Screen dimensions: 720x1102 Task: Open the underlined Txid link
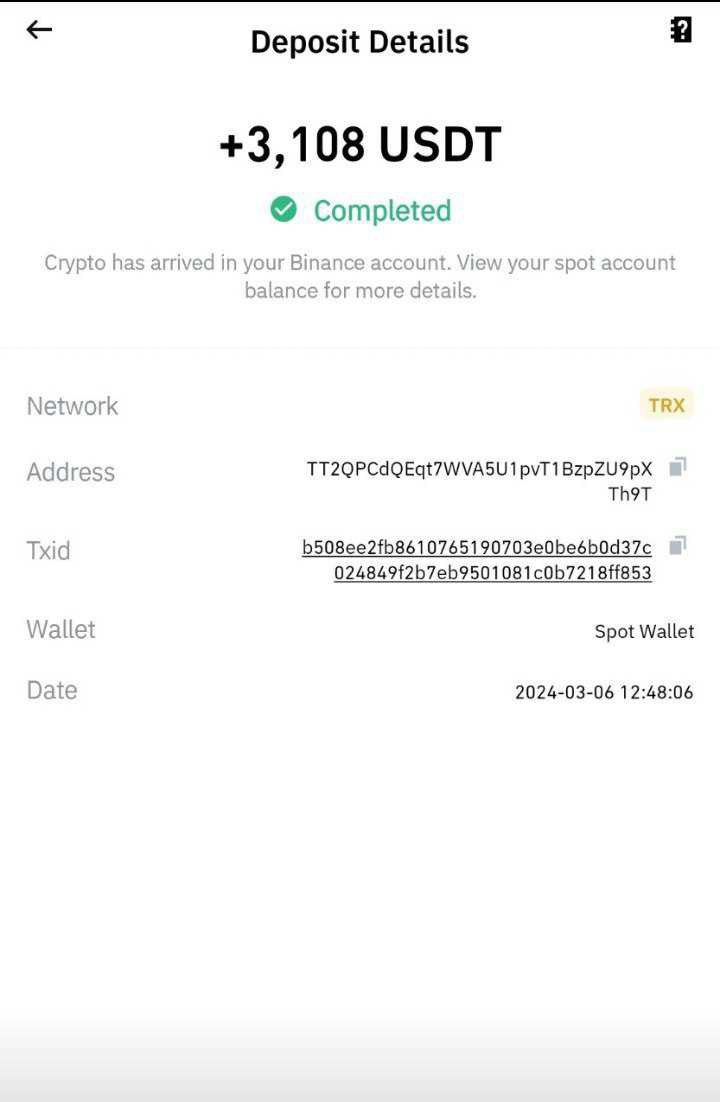(x=477, y=560)
